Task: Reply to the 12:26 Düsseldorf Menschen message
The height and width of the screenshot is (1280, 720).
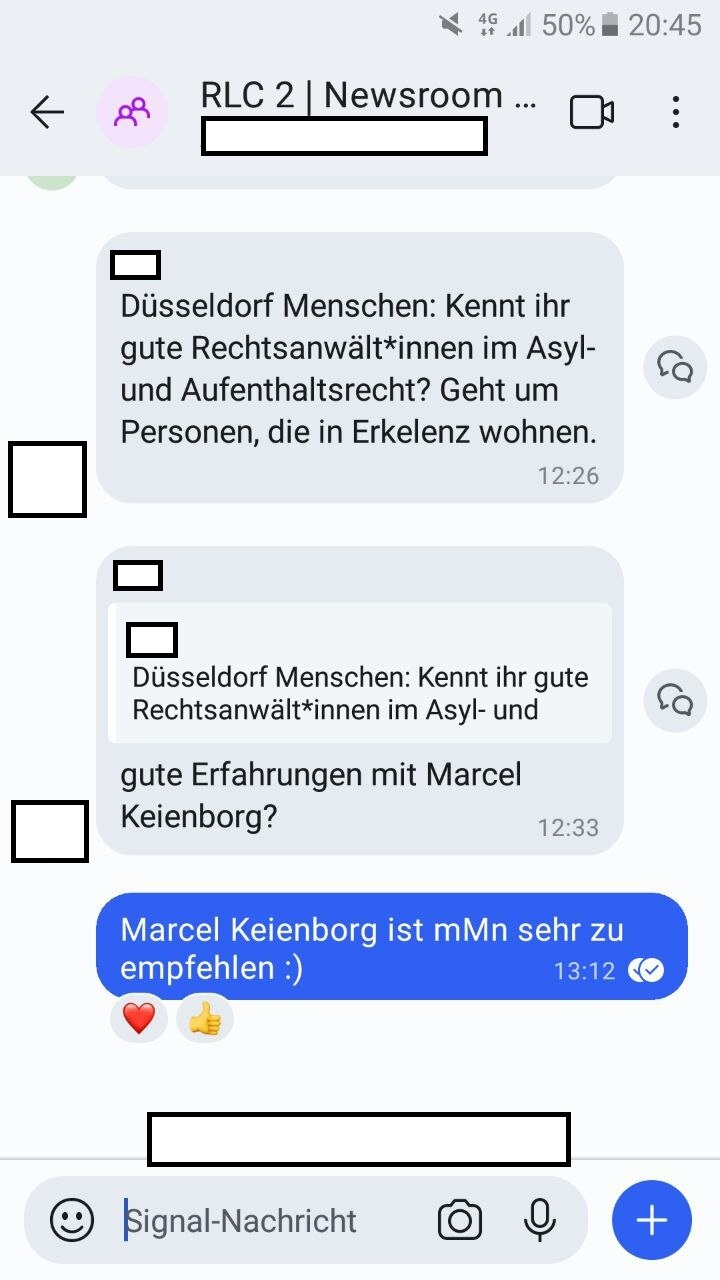Action: click(674, 368)
